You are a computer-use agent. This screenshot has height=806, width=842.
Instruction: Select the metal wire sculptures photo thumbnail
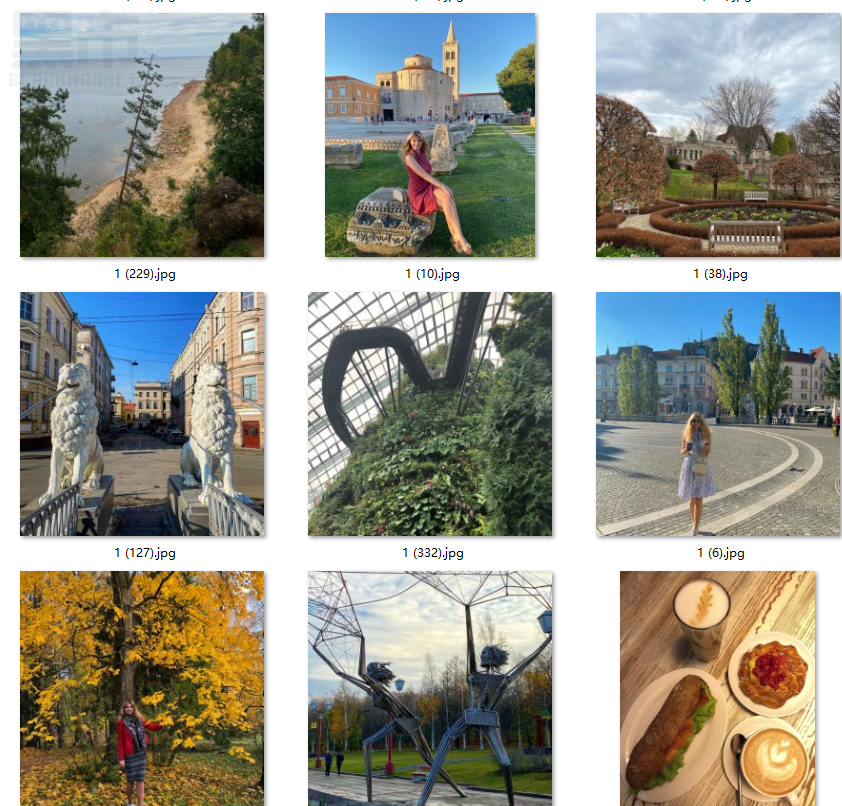430,688
